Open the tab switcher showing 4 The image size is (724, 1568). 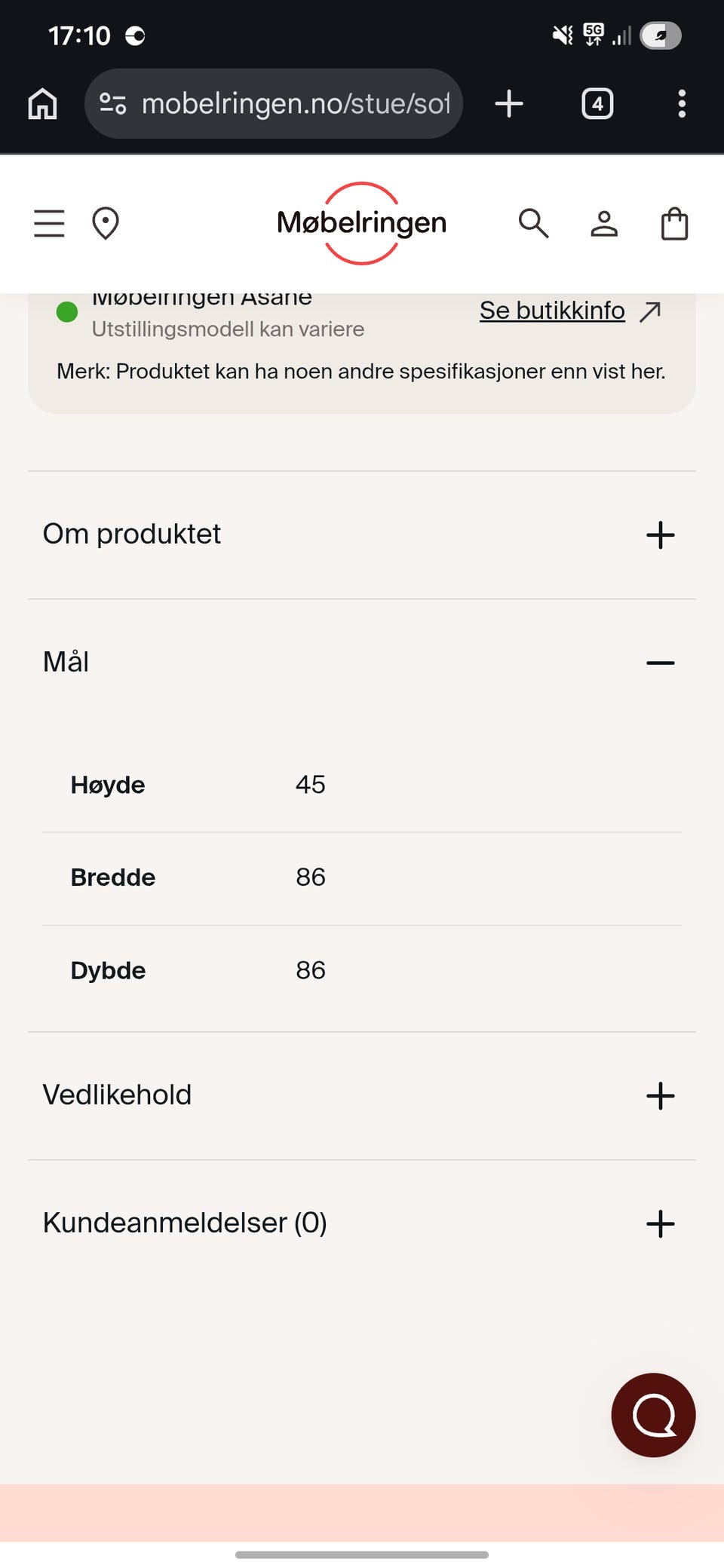click(x=597, y=103)
